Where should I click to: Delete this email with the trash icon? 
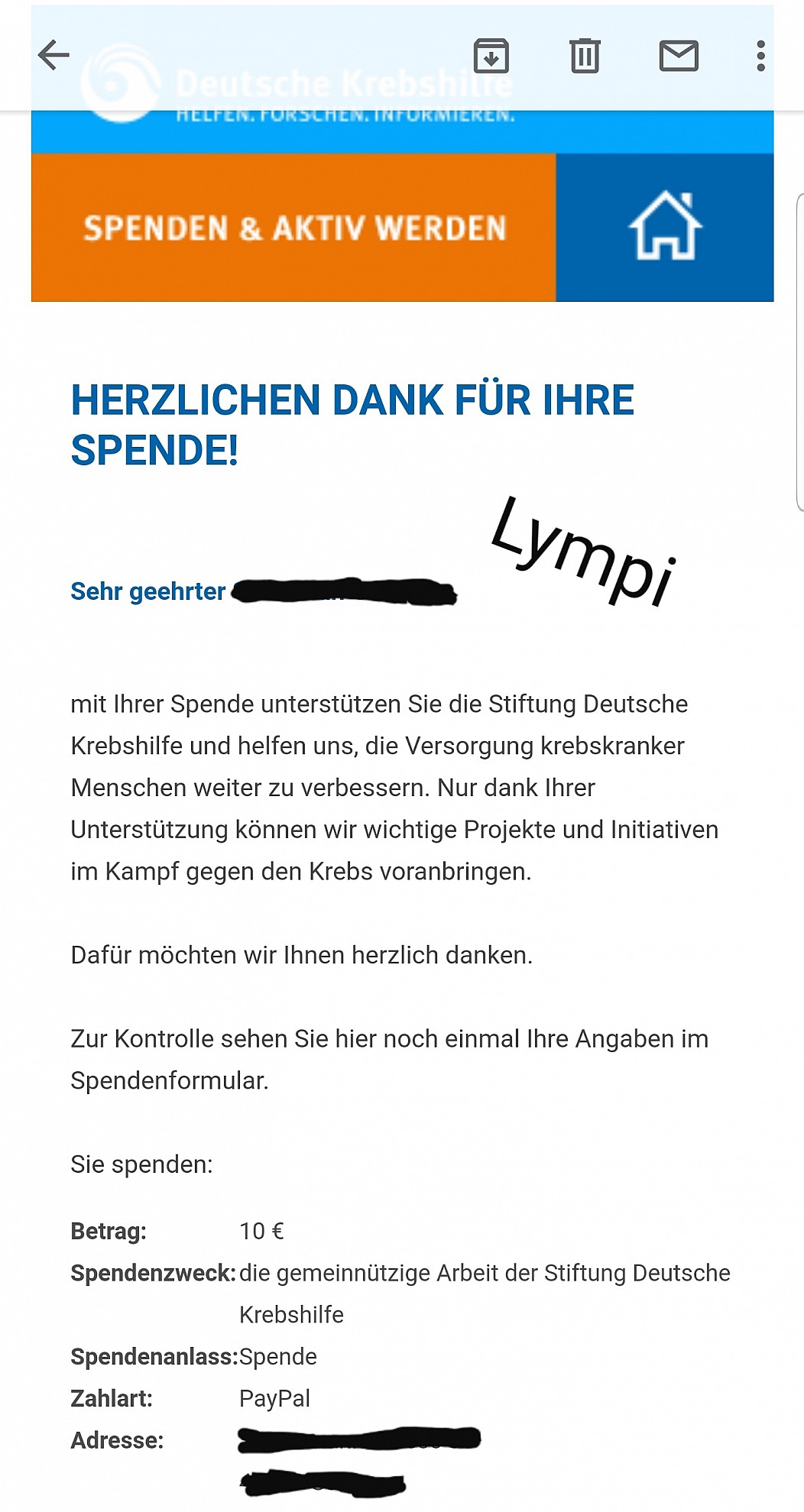(x=585, y=56)
